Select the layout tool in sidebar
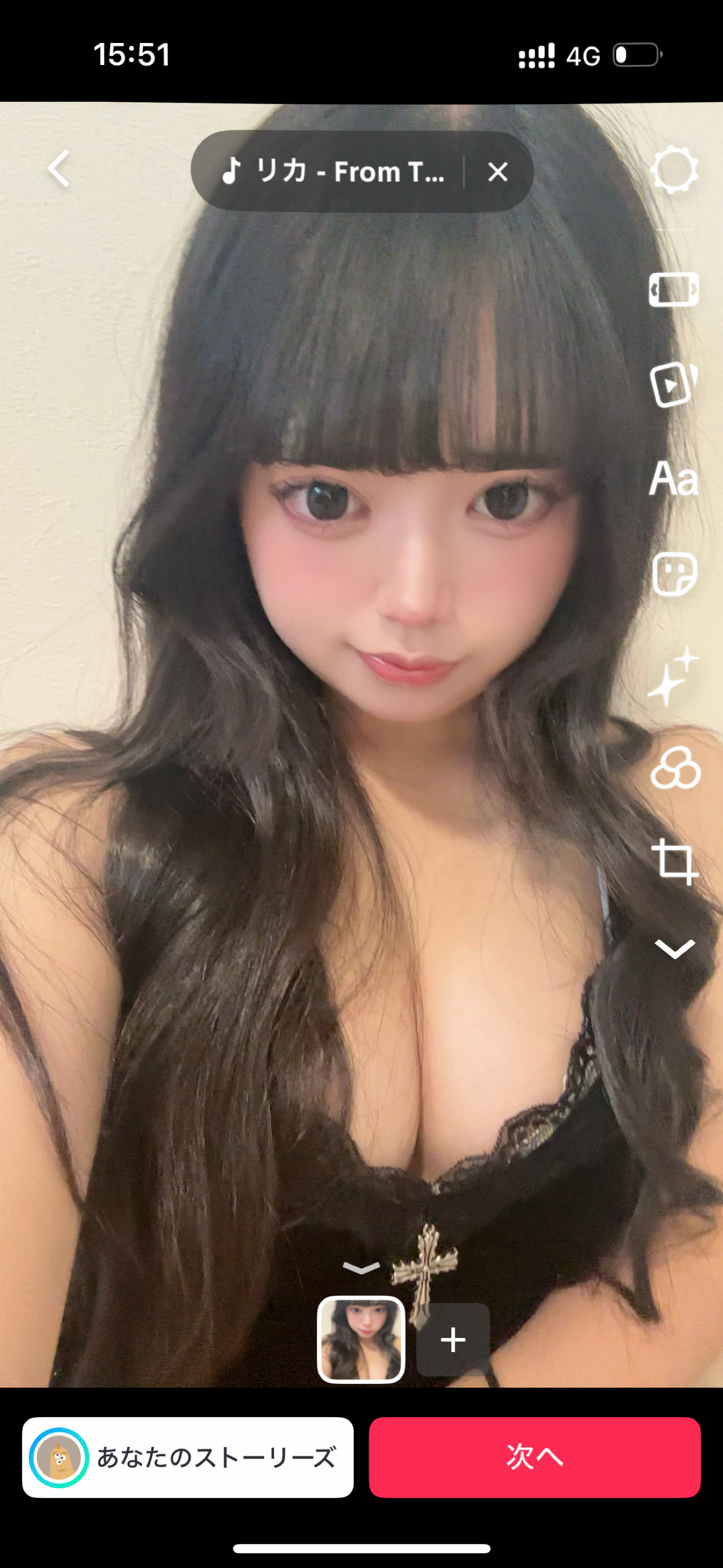 coord(676,290)
